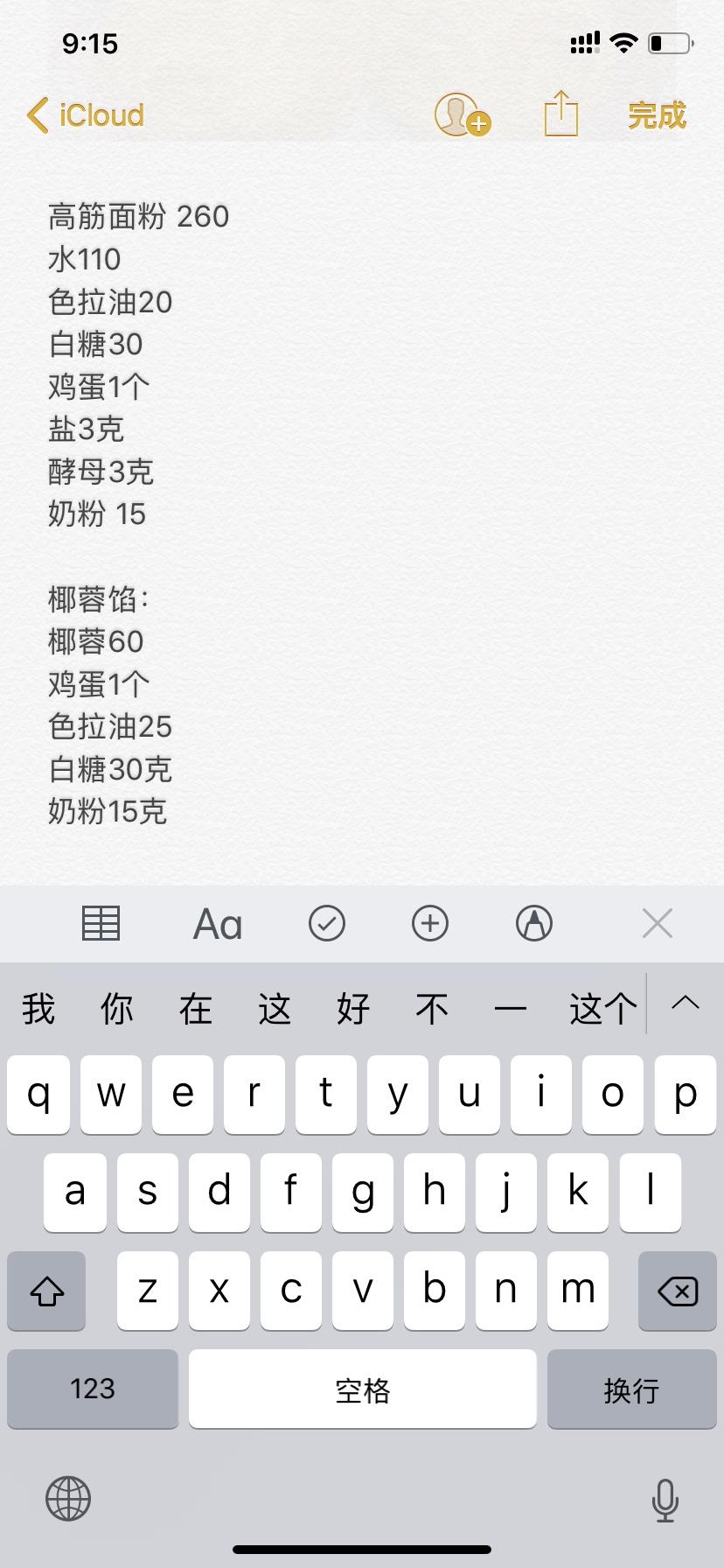Open text formatting with the Aa icon
The height and width of the screenshot is (1568, 724).
click(216, 922)
